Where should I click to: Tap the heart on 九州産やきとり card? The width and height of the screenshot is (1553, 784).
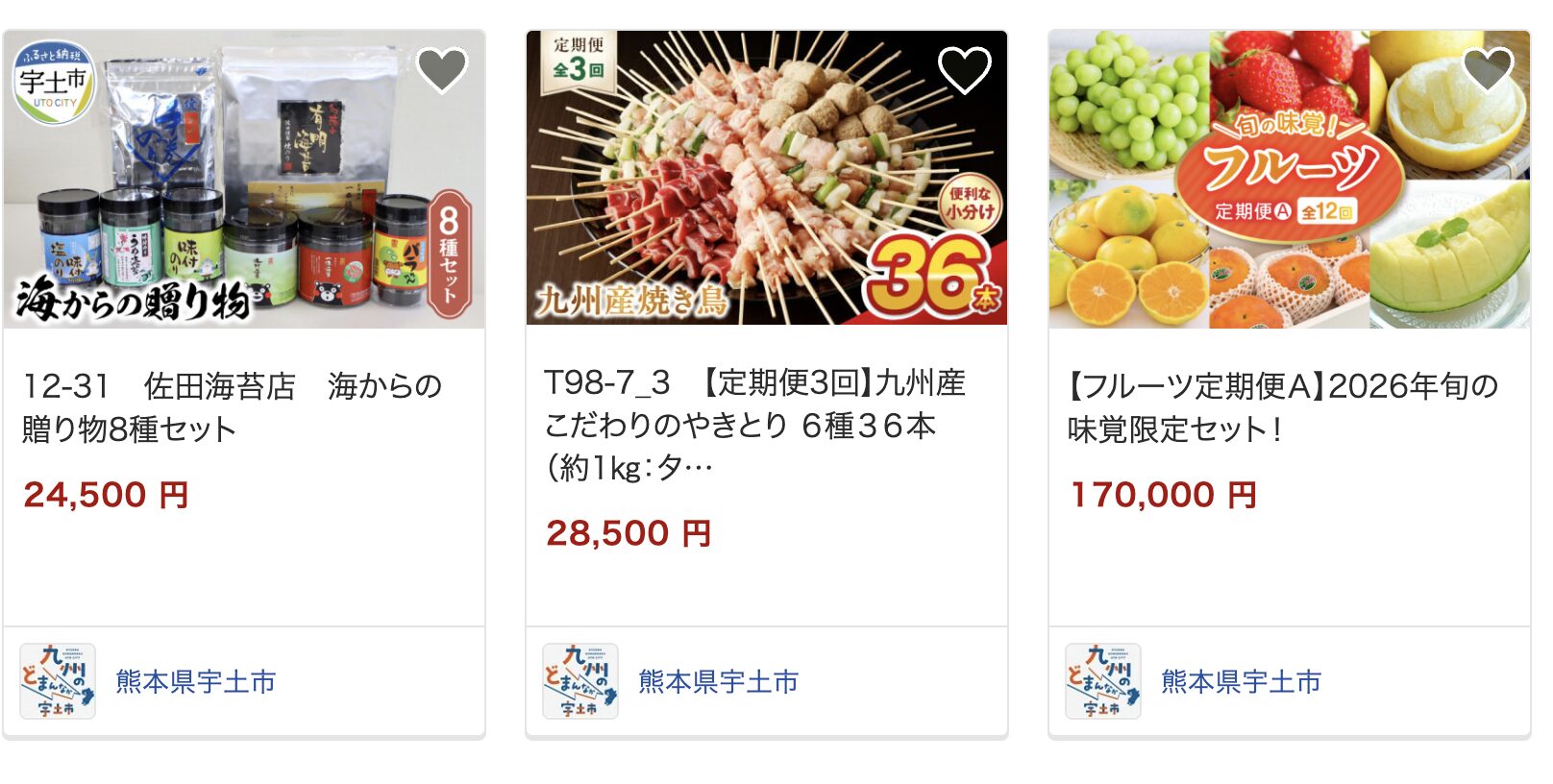(964, 69)
